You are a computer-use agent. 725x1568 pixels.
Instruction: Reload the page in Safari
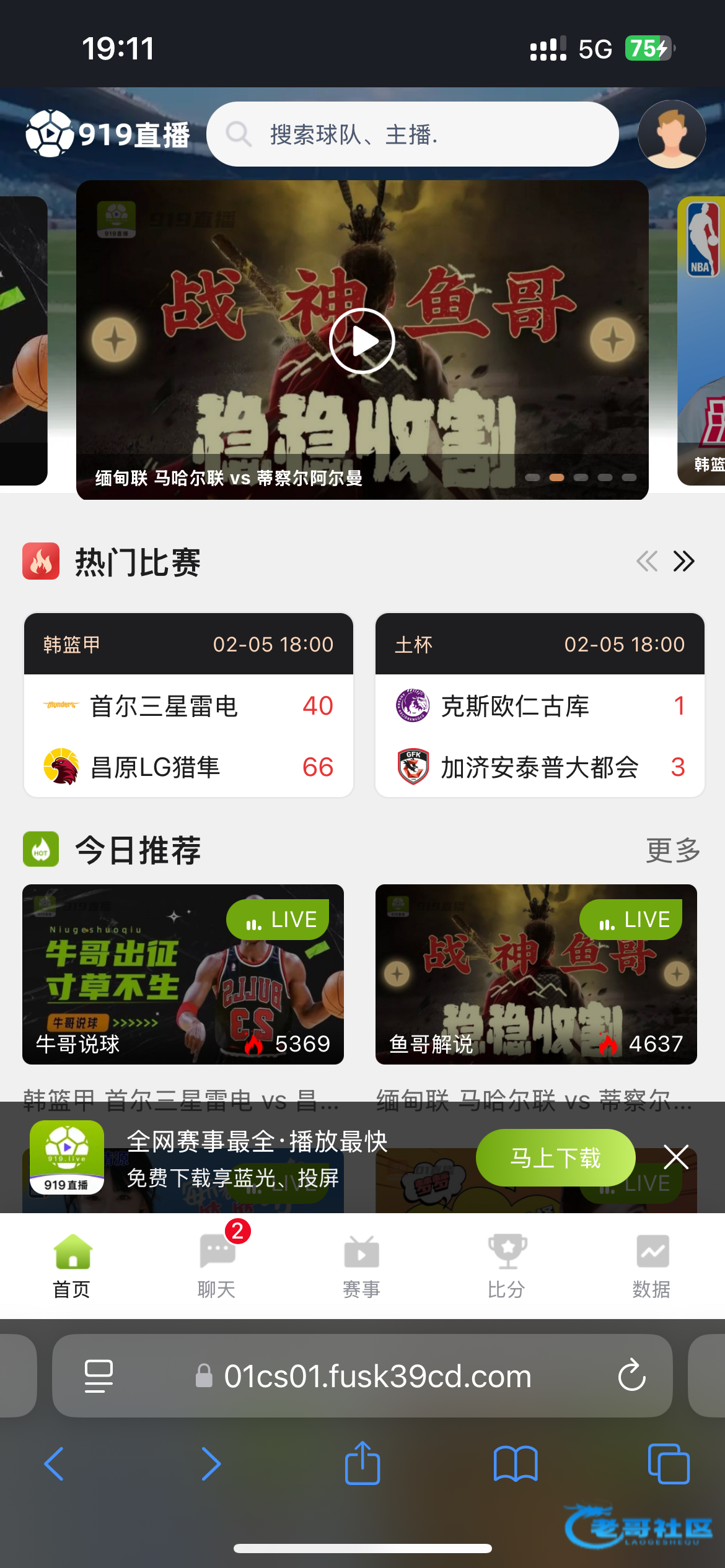click(631, 1375)
